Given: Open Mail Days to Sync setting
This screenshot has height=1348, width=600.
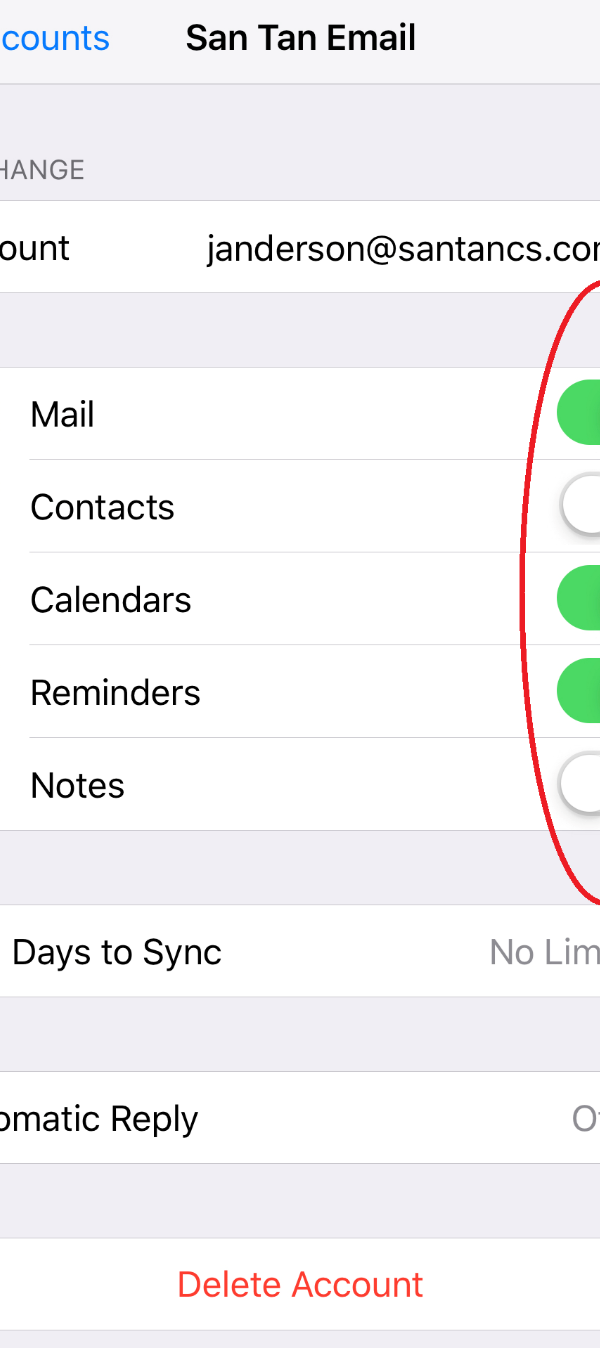Looking at the screenshot, I should click(300, 952).
